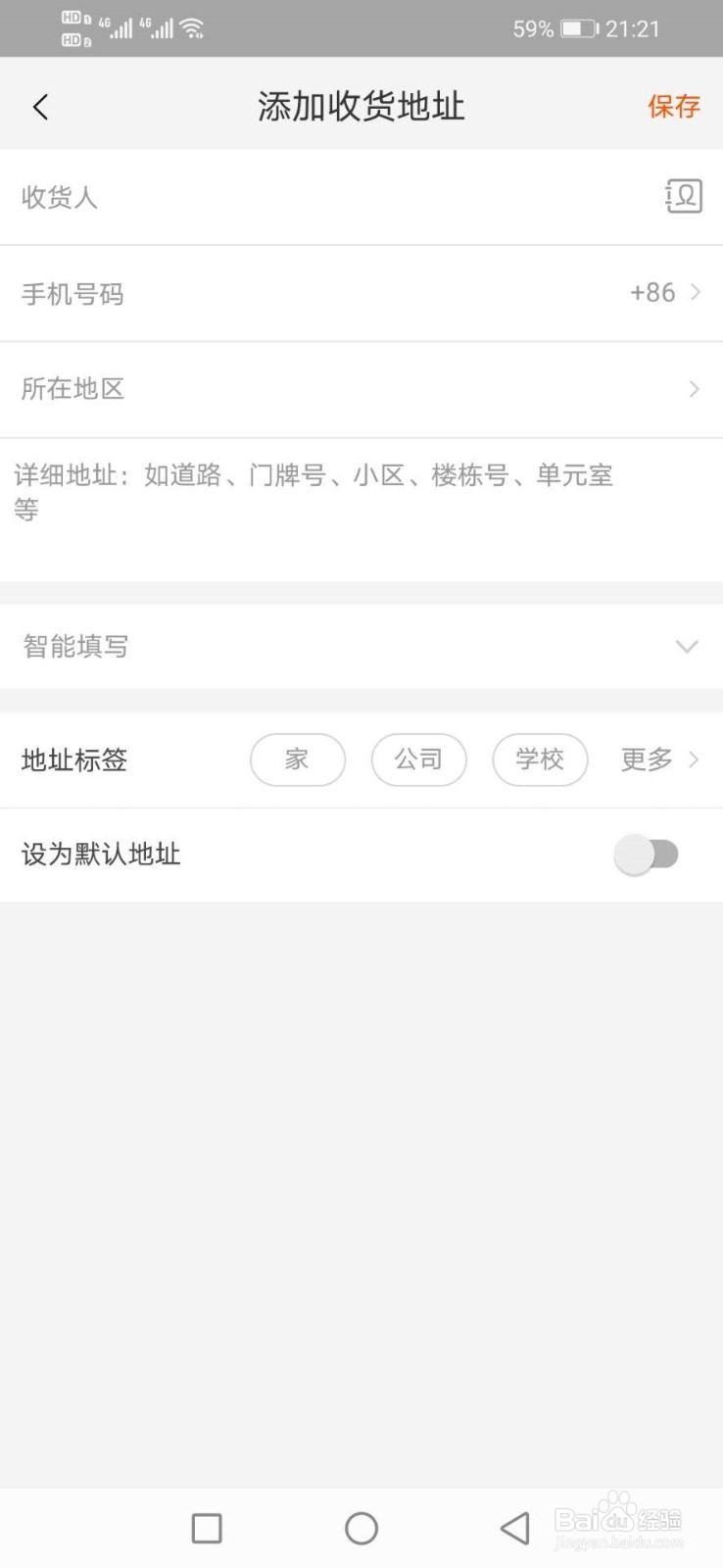
Task: Tap 保存 to save the address
Action: 673,106
